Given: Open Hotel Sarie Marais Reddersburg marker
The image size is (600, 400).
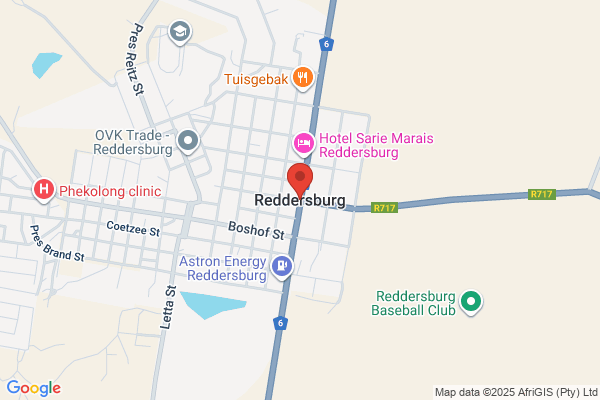Looking at the screenshot, I should [304, 144].
